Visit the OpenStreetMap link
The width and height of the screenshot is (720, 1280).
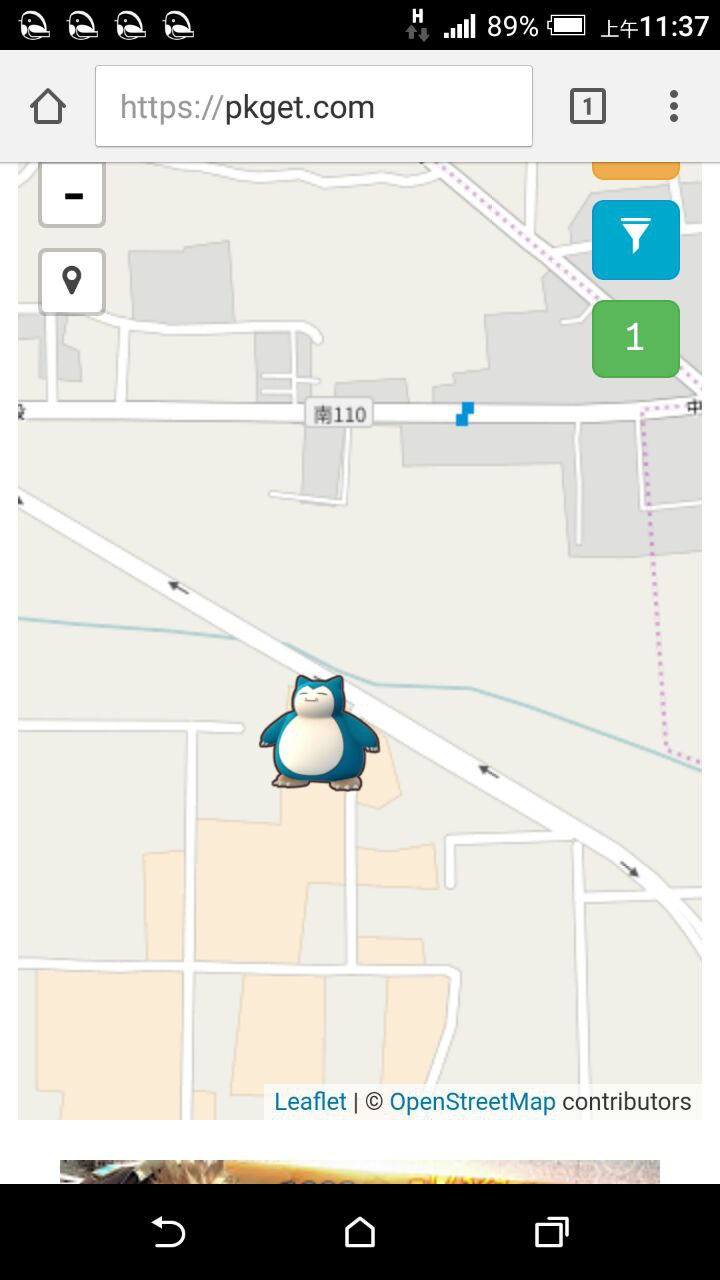click(x=472, y=1102)
